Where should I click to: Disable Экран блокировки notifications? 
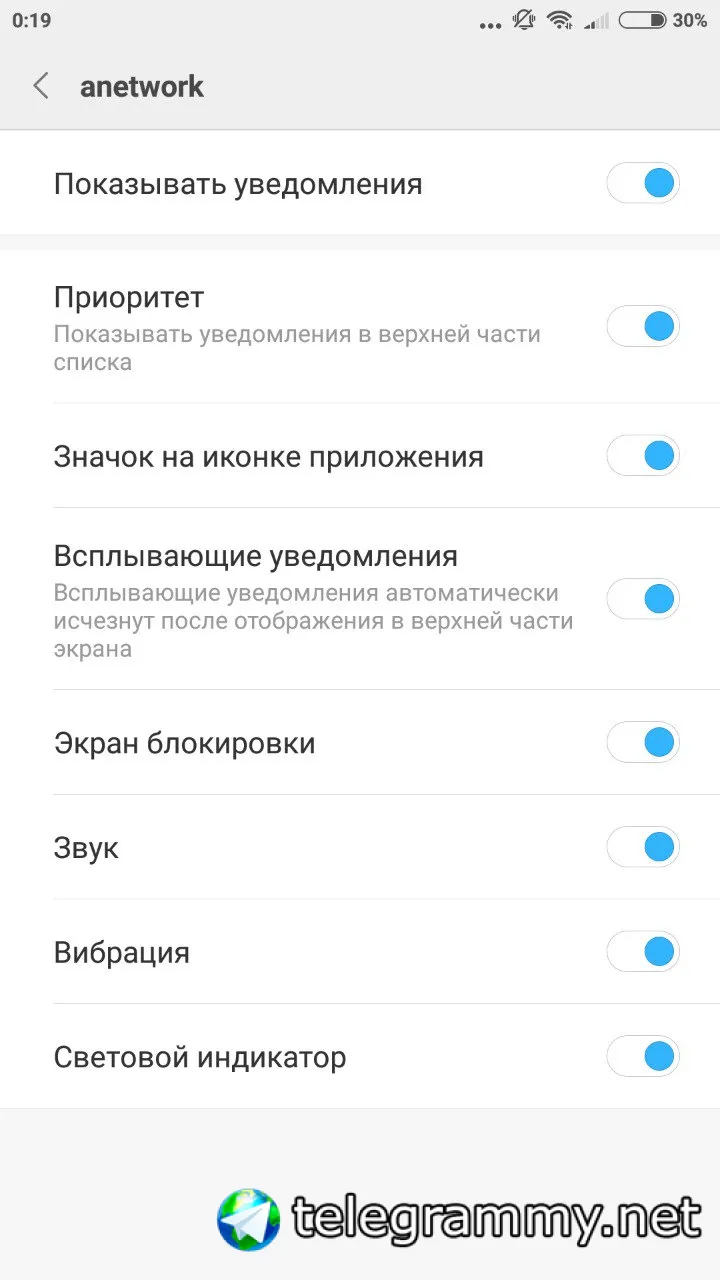[643, 743]
